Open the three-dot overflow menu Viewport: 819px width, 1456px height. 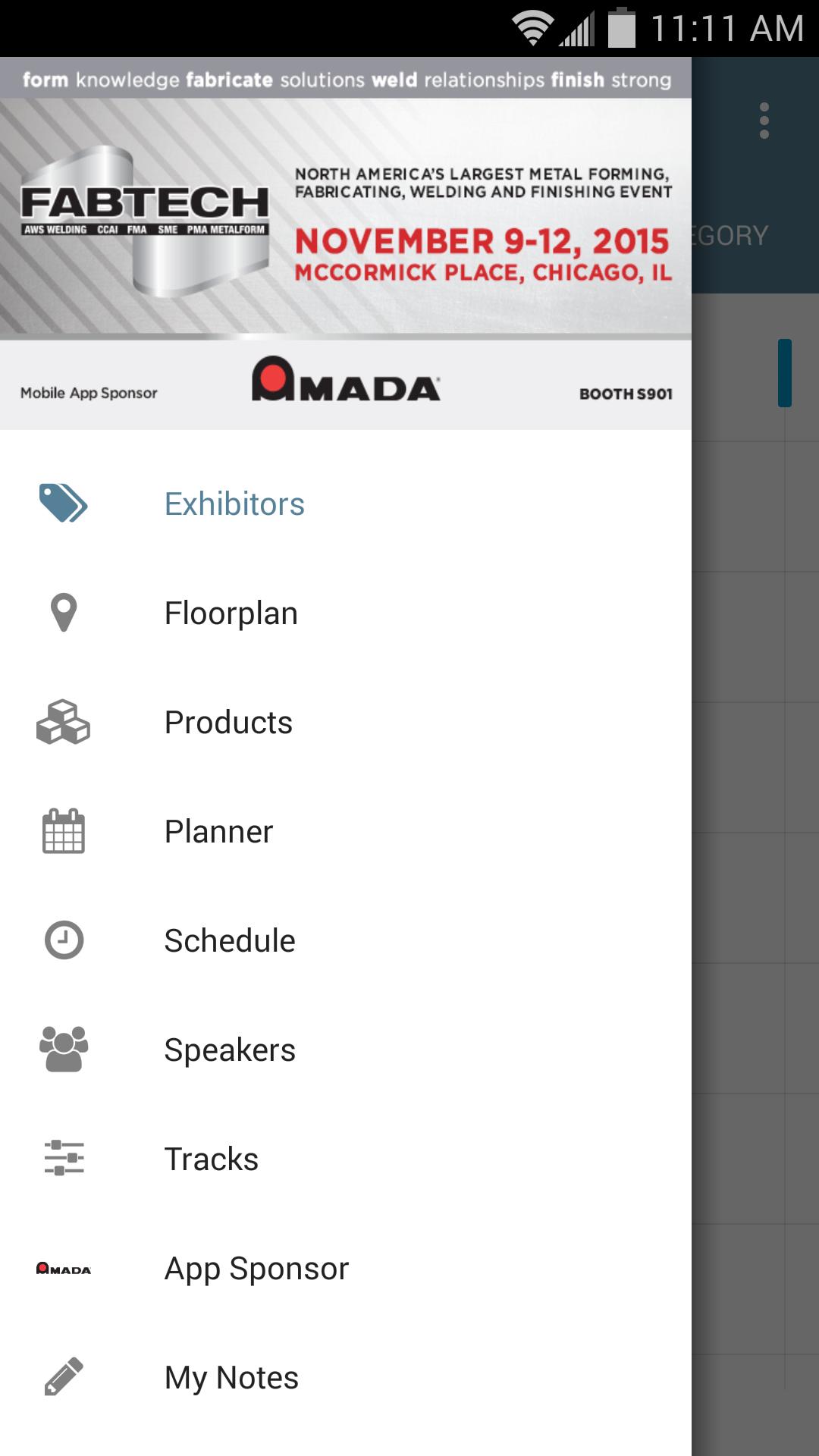tap(764, 121)
